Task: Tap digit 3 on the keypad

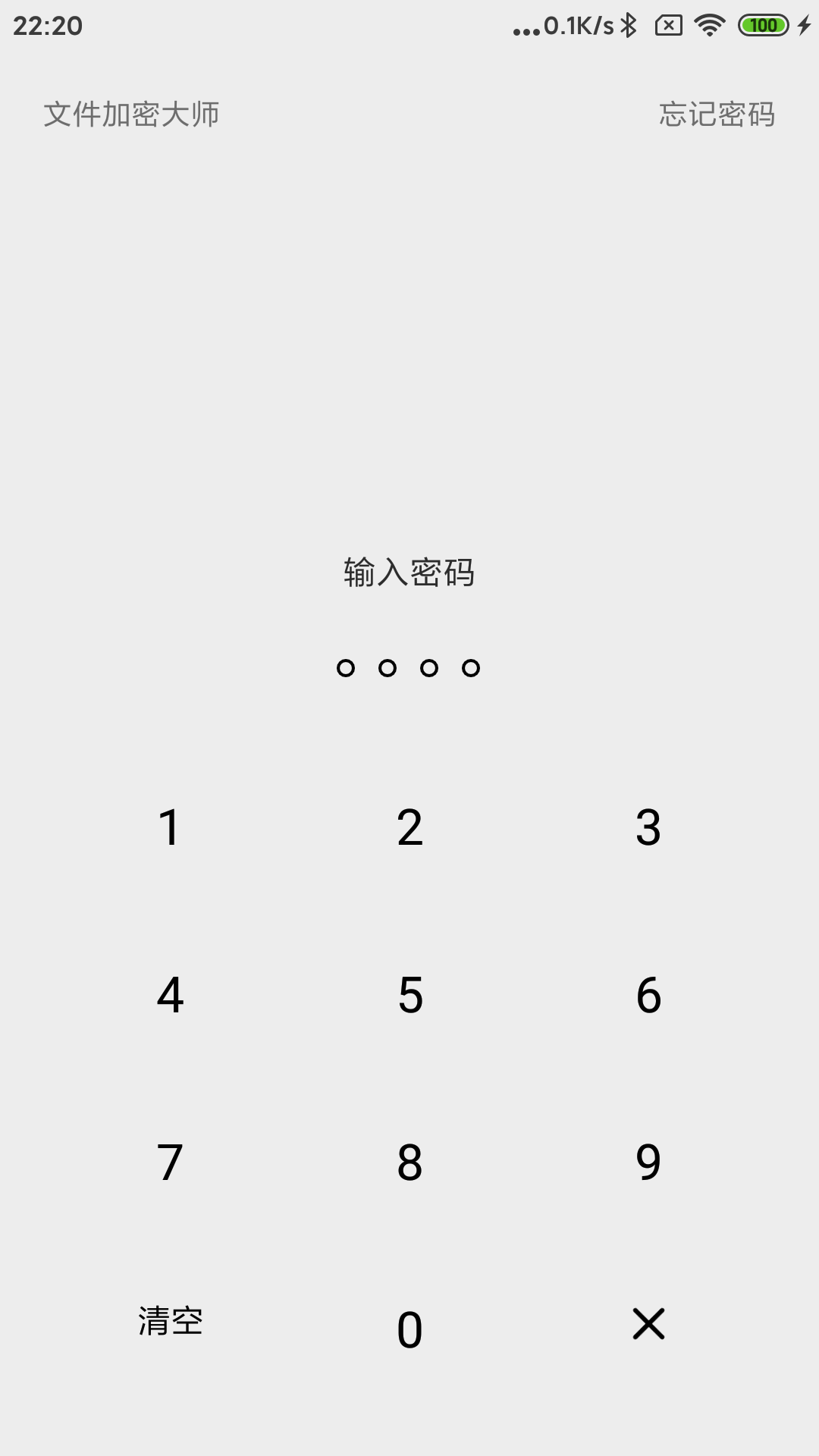Action: point(648,828)
